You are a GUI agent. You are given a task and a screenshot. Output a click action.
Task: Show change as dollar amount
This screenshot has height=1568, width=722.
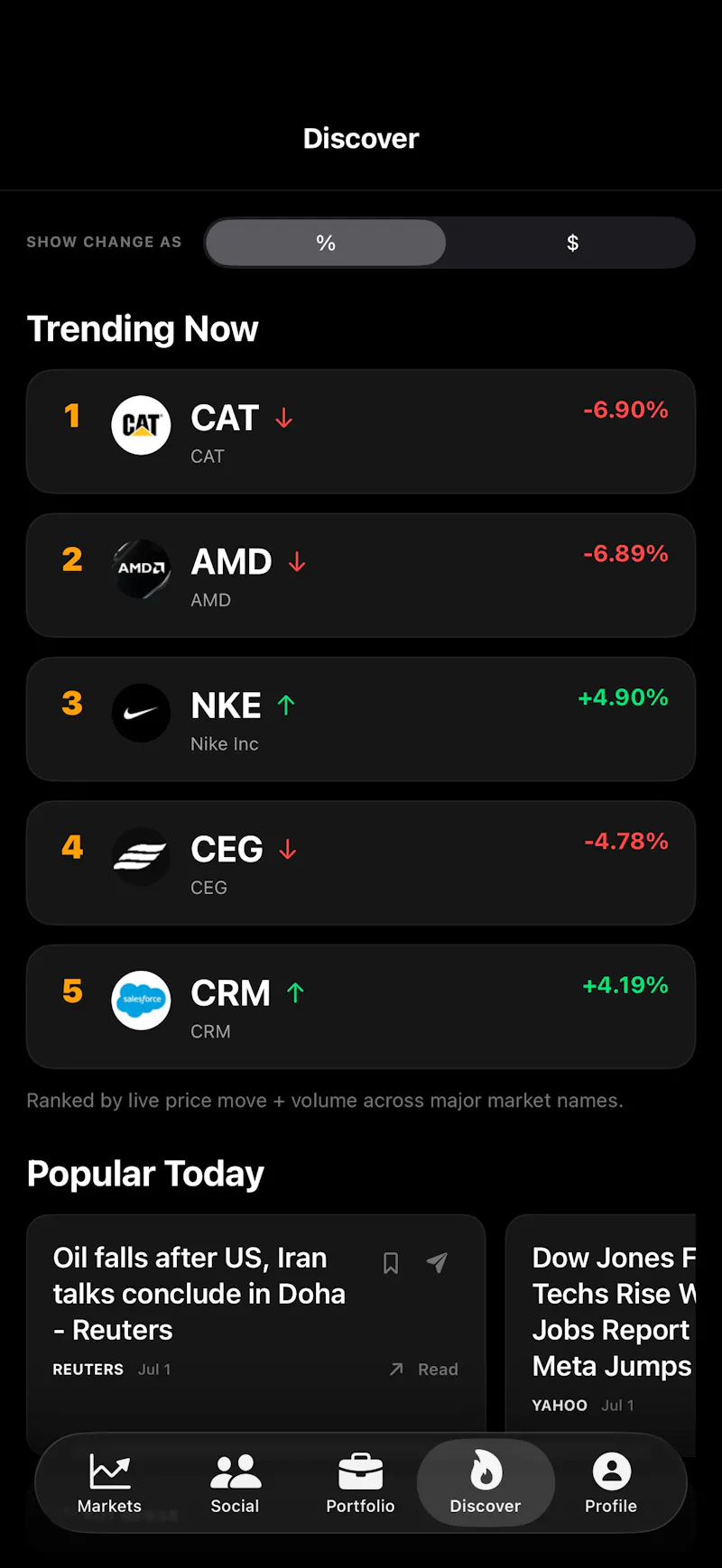coord(572,243)
